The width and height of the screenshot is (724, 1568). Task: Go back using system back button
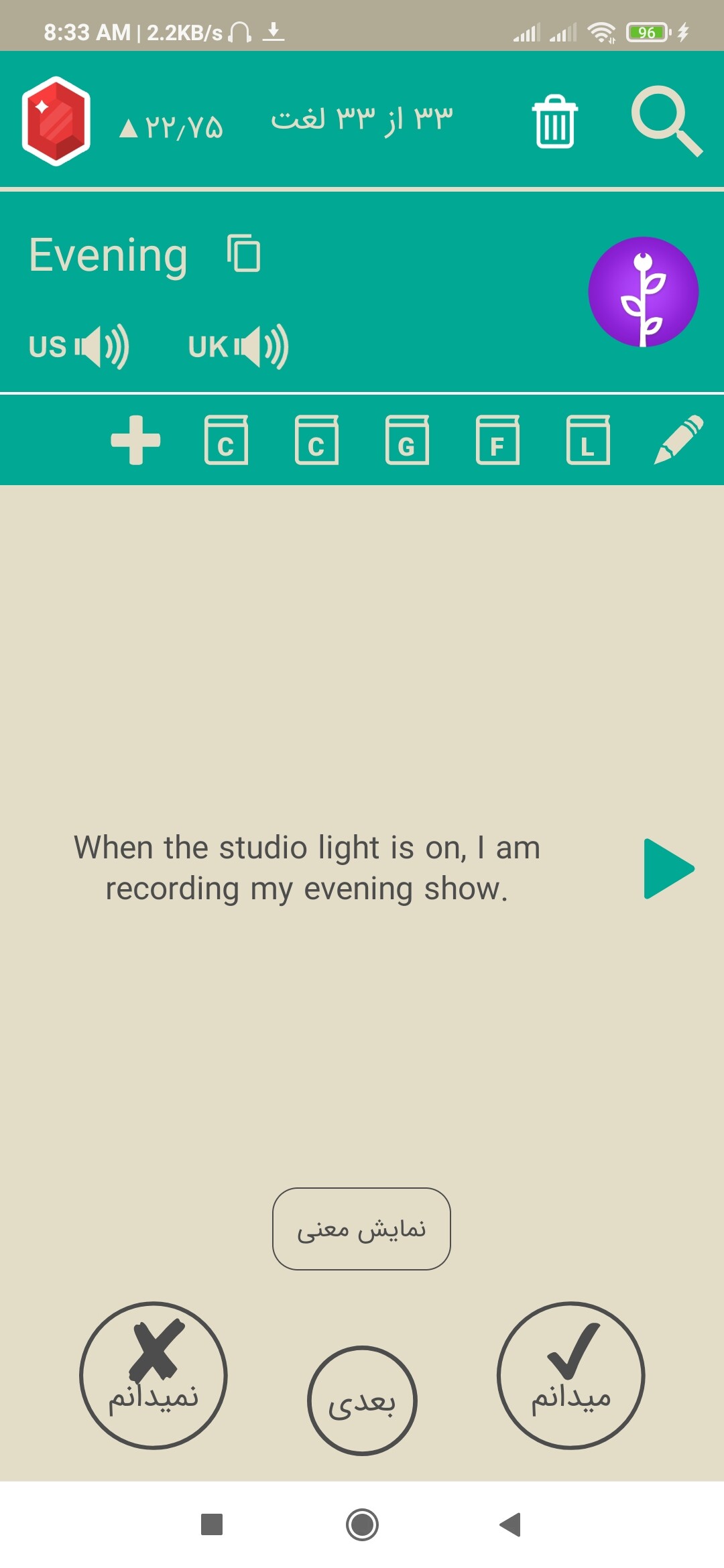click(511, 1524)
